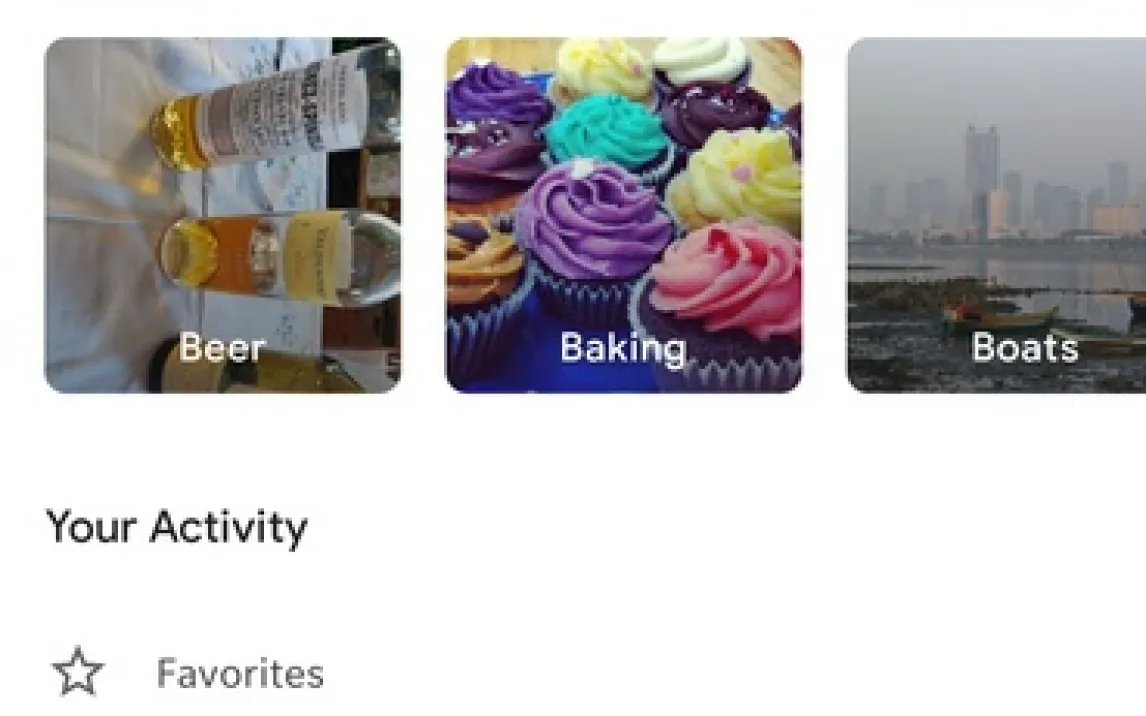
Task: Select the Boats photo category
Action: pos(997,215)
